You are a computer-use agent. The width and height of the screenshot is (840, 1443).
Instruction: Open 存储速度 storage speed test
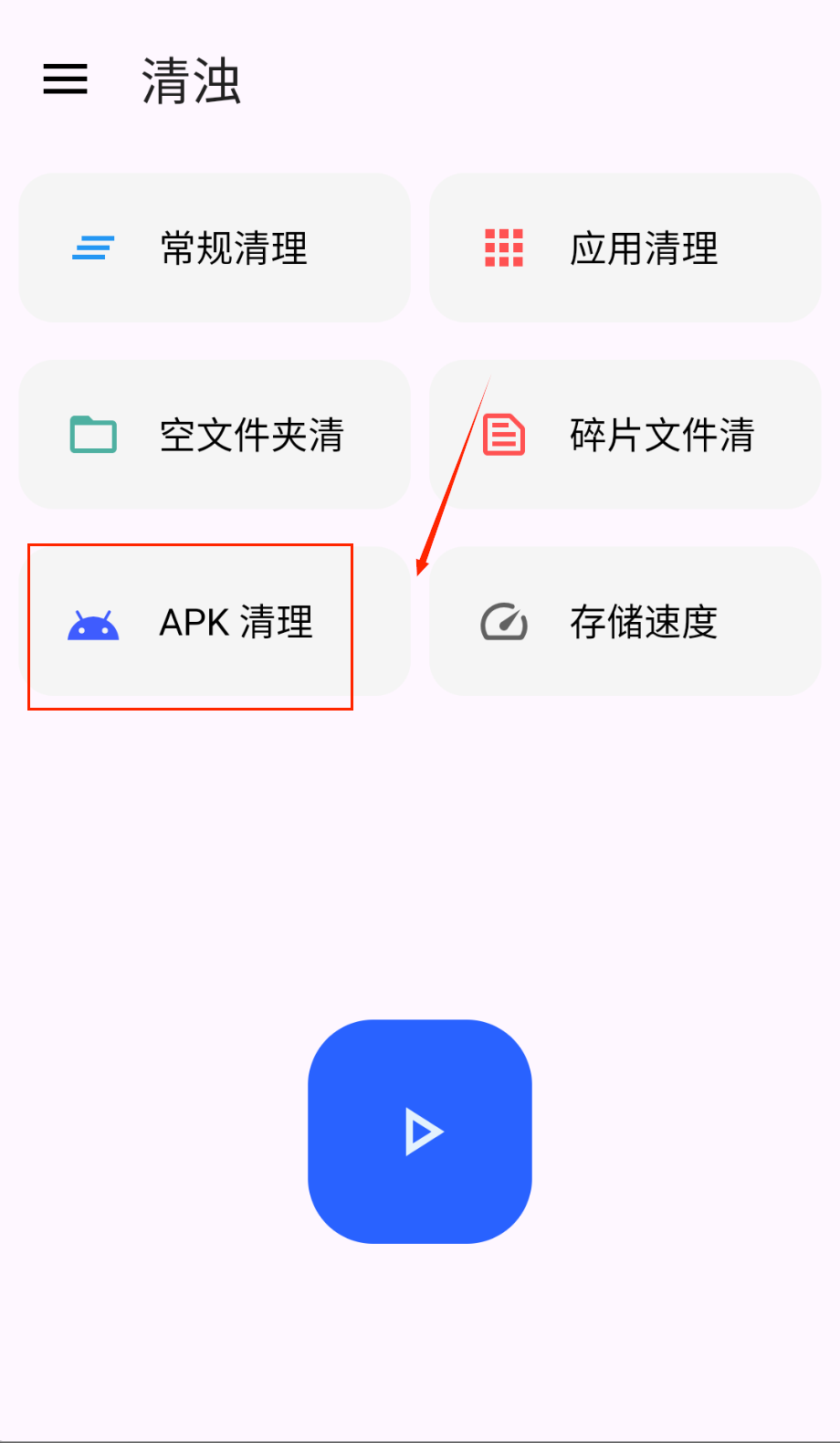pyautogui.click(x=625, y=622)
